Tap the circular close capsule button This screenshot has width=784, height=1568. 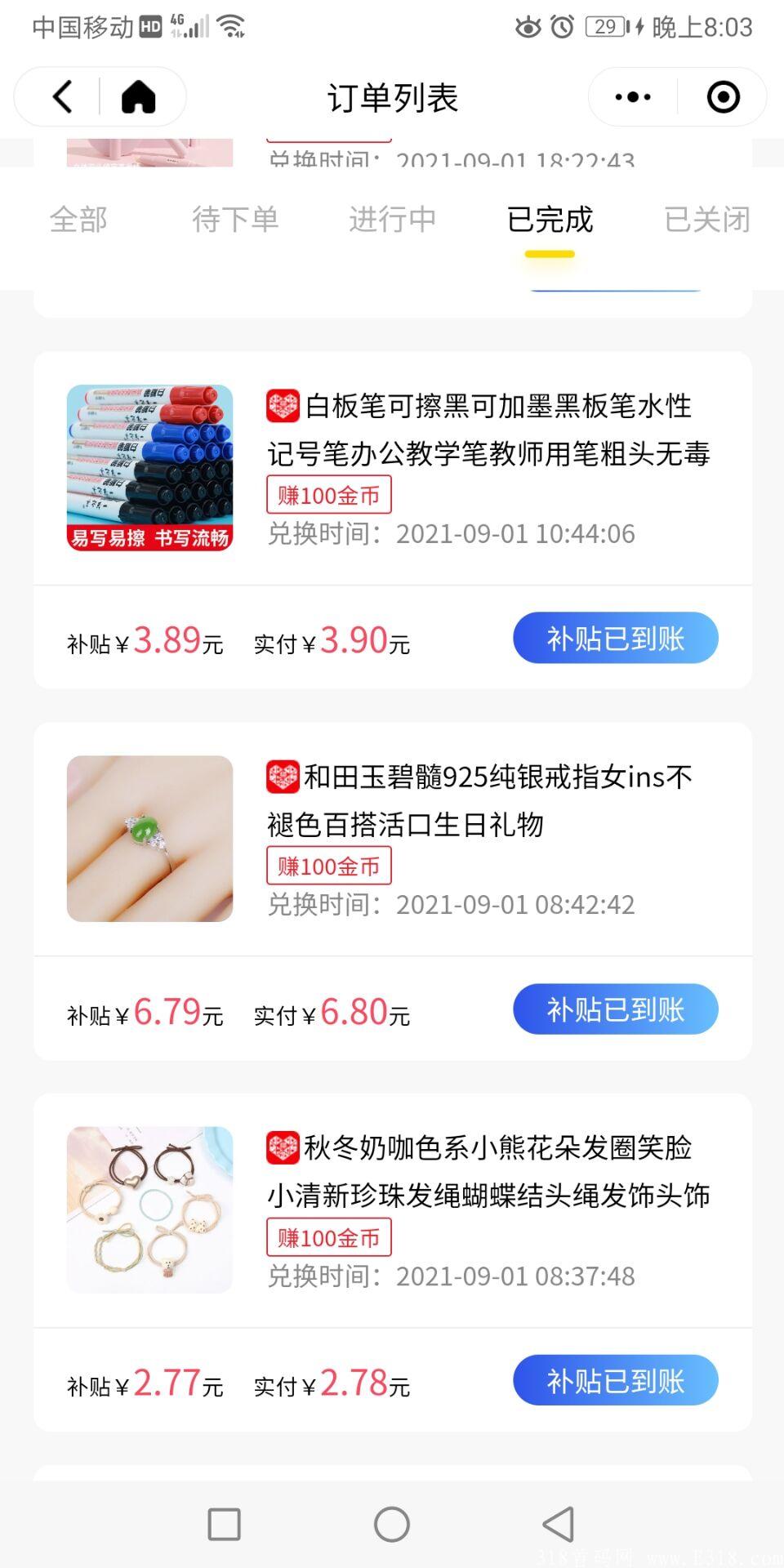pyautogui.click(x=722, y=96)
